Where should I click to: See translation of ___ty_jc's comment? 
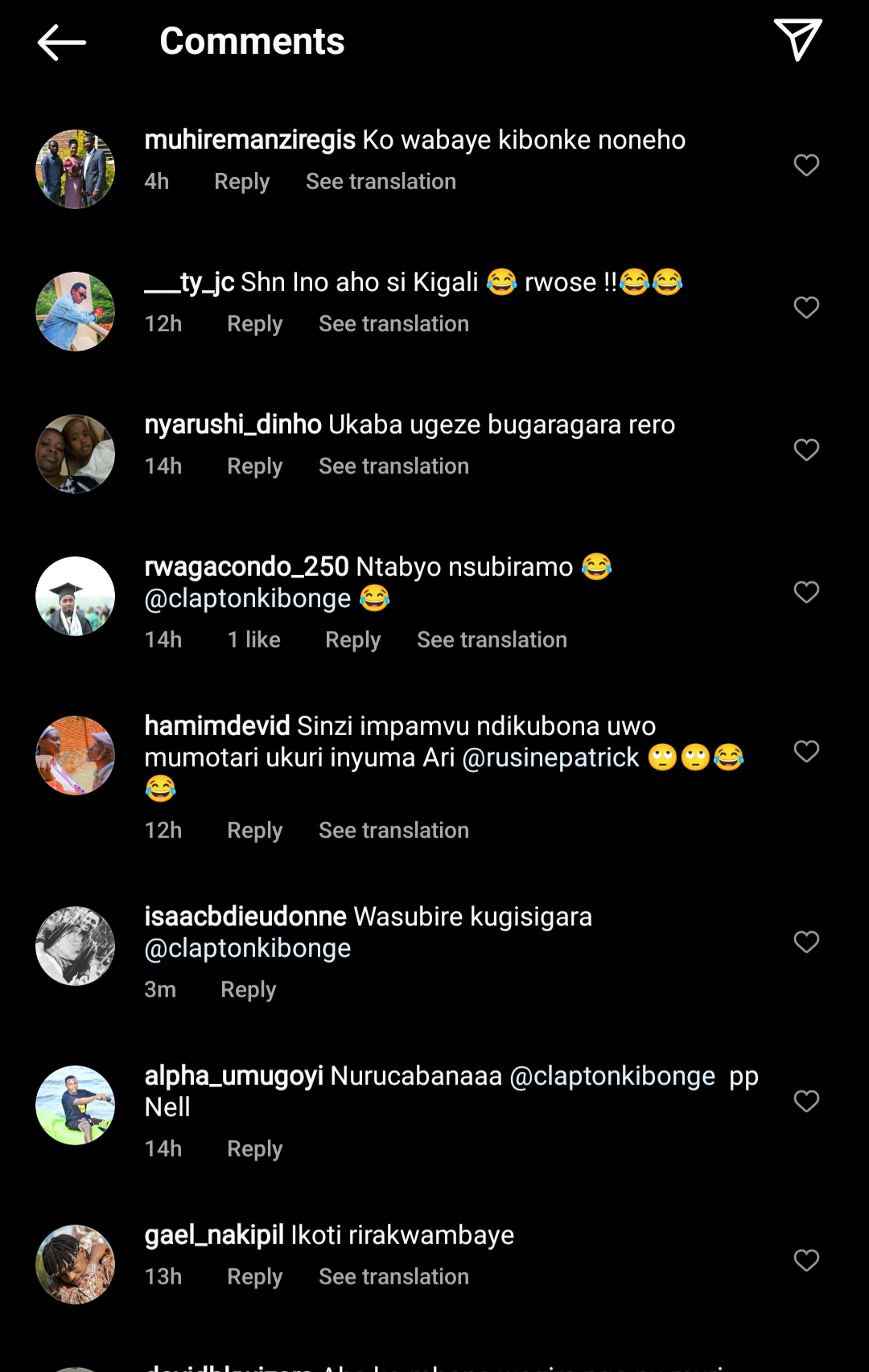pos(393,324)
